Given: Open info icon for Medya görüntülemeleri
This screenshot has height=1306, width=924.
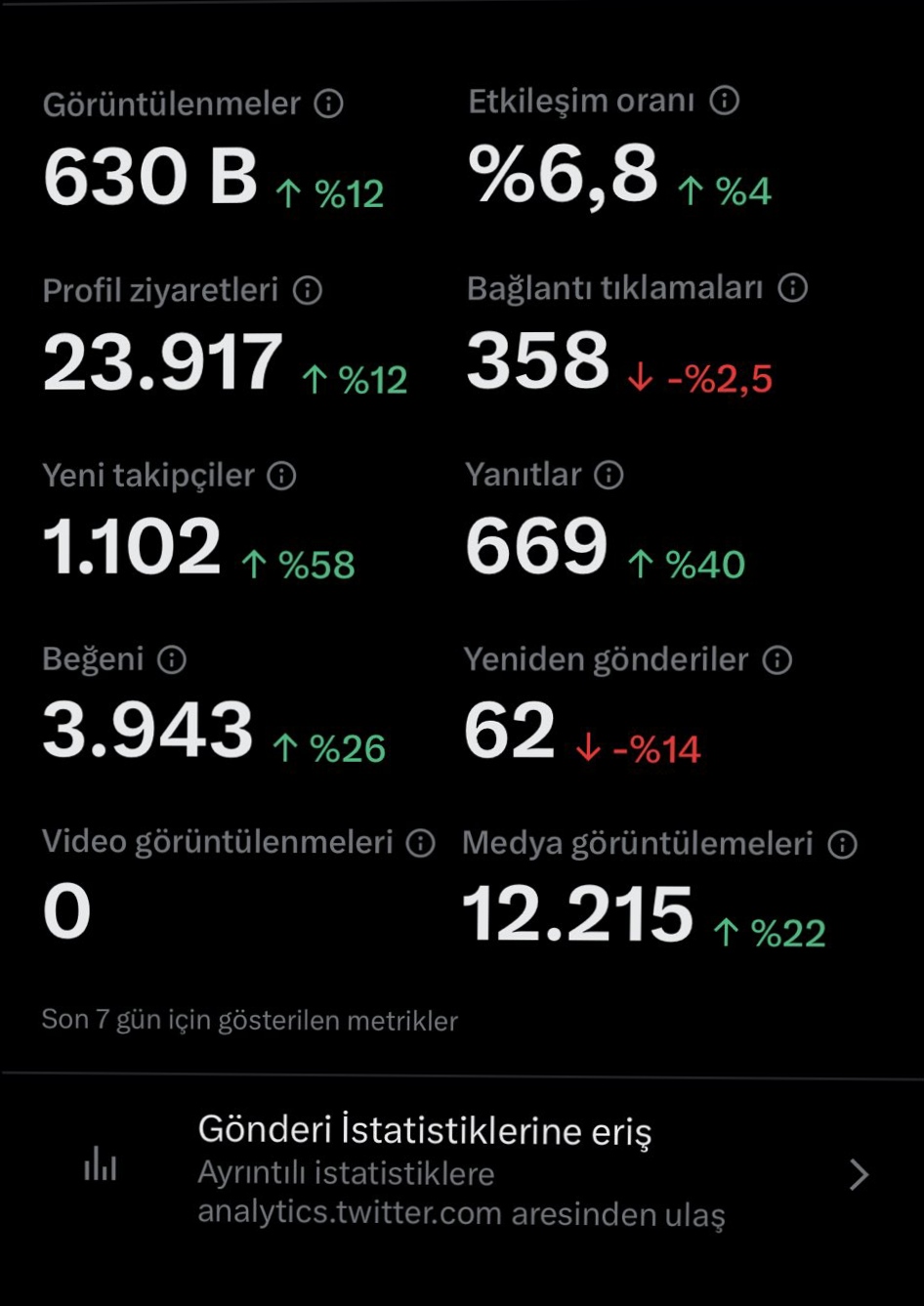Looking at the screenshot, I should coord(842,845).
